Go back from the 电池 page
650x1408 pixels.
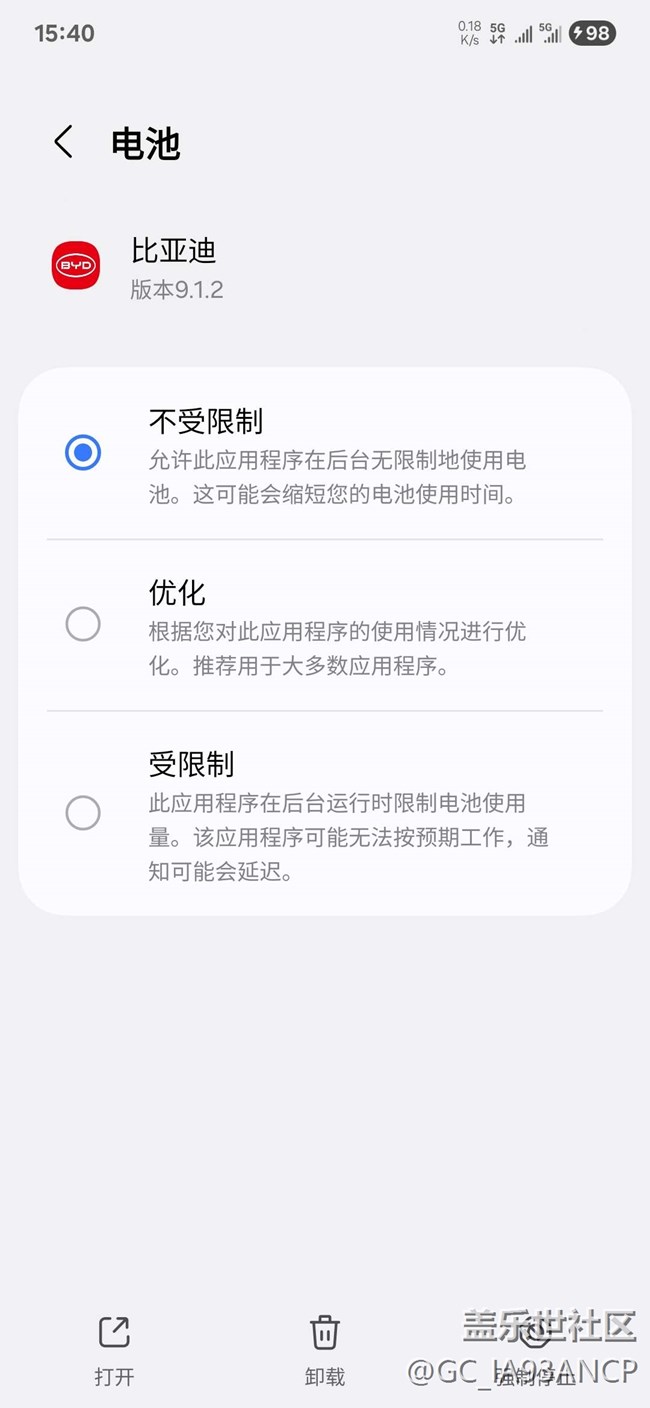[64, 142]
